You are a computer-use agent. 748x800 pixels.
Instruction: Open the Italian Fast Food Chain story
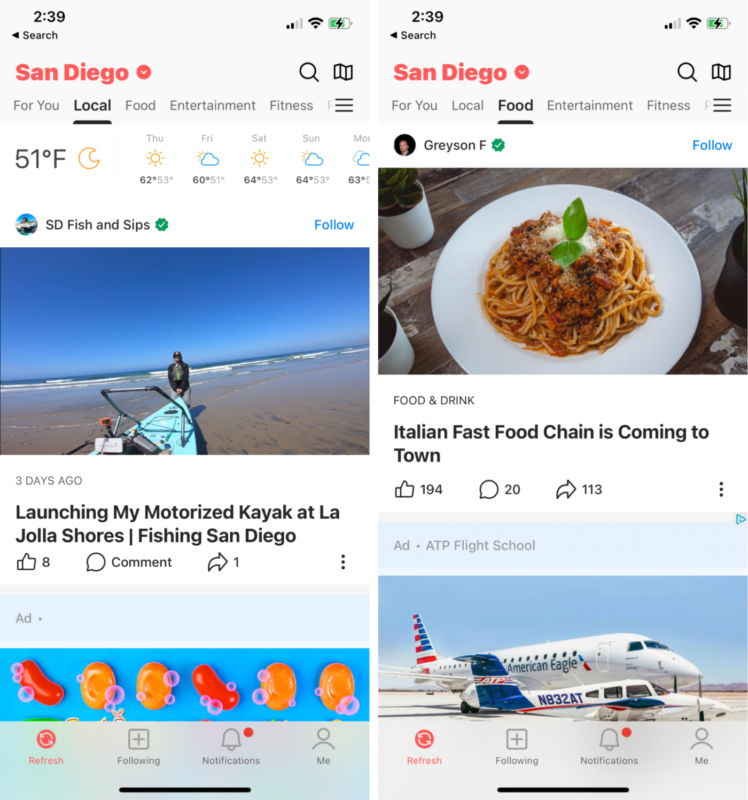click(550, 443)
